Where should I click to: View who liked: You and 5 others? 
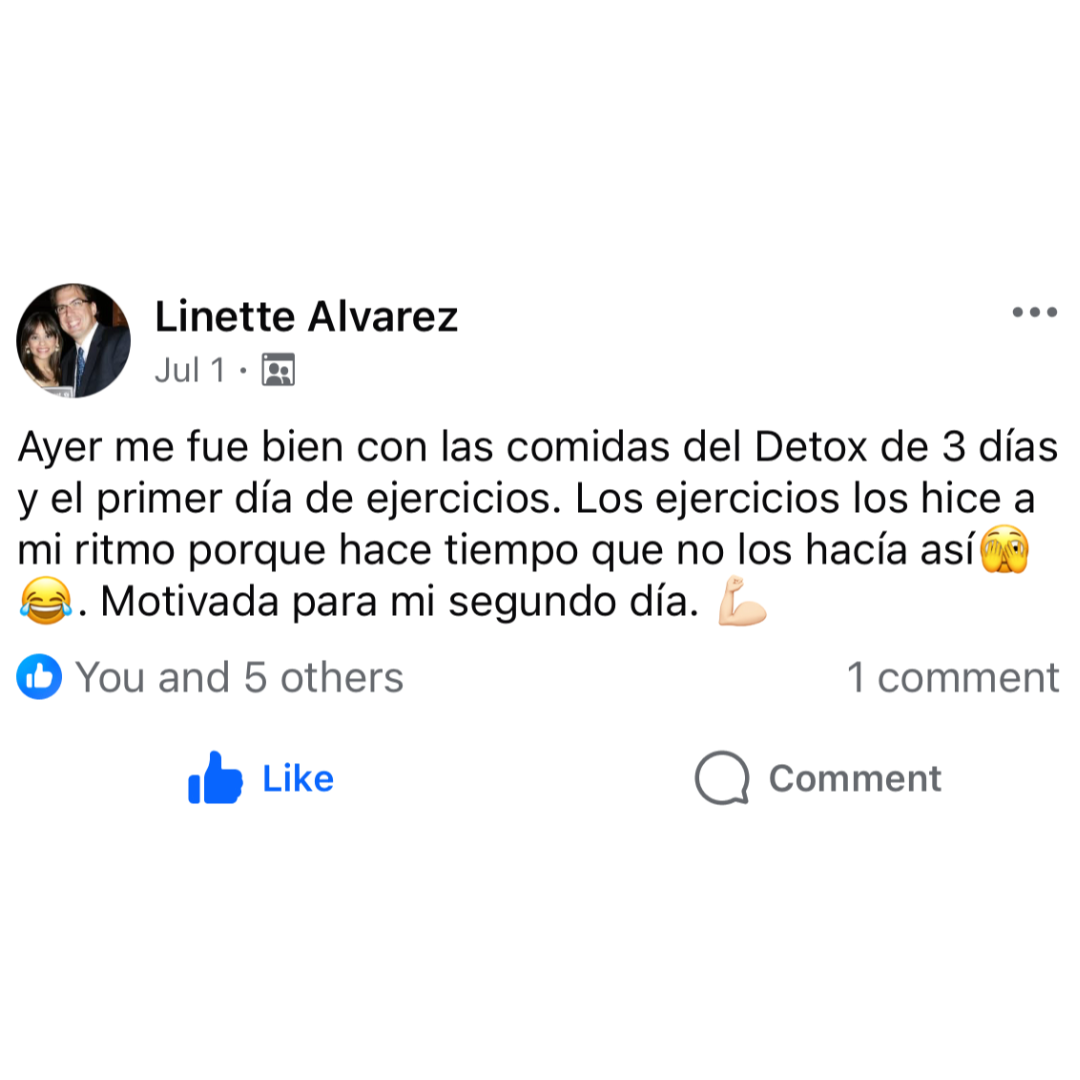(x=210, y=676)
